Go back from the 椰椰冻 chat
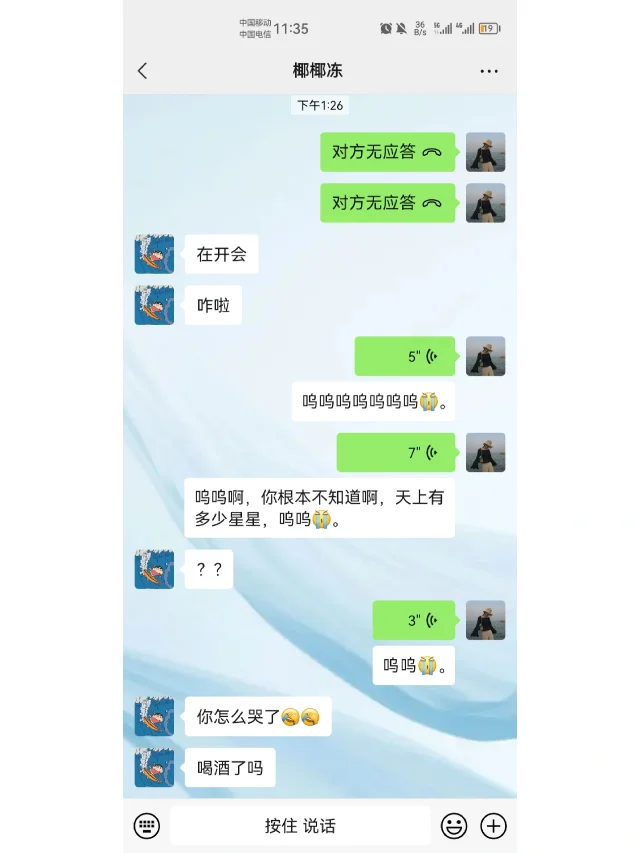This screenshot has height=853, width=640. point(142,71)
